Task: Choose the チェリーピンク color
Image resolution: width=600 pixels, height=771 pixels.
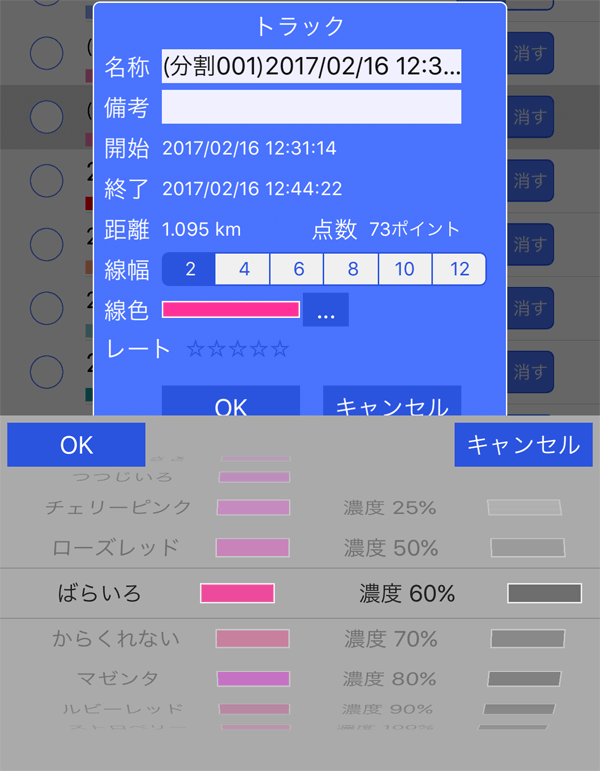Action: point(118,507)
